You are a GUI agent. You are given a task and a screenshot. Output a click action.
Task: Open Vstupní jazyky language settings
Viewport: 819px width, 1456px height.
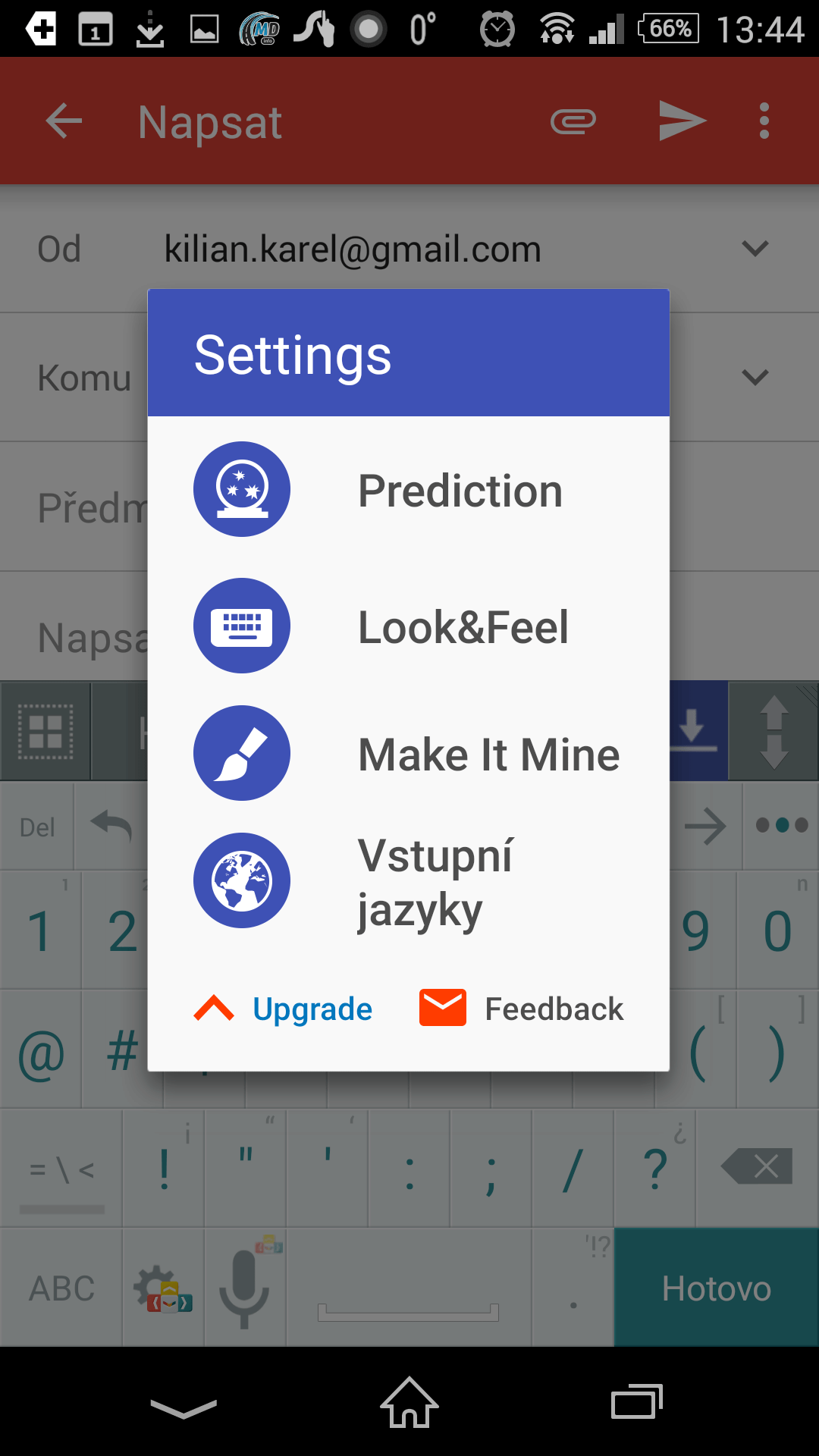point(408,881)
